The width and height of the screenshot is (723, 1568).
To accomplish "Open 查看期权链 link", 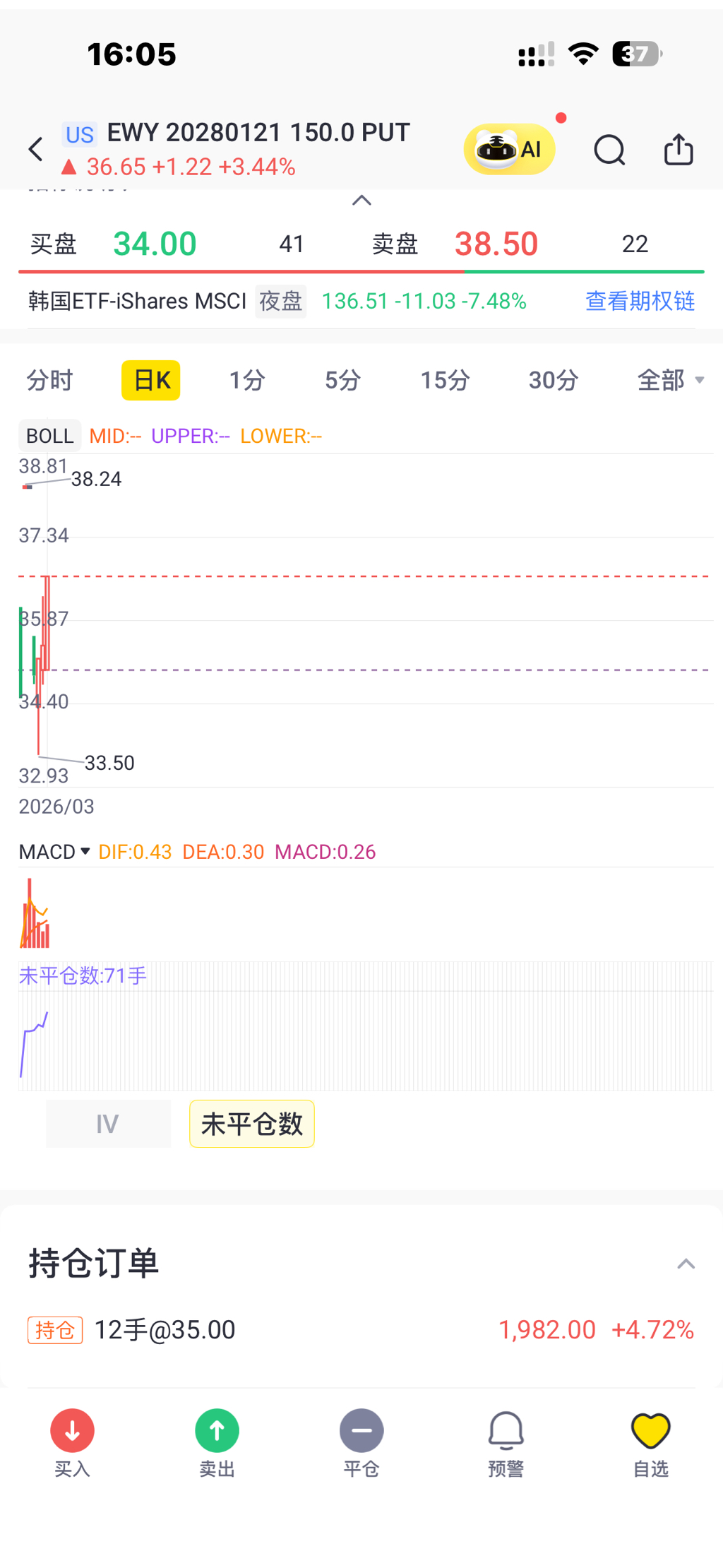I will (x=640, y=301).
